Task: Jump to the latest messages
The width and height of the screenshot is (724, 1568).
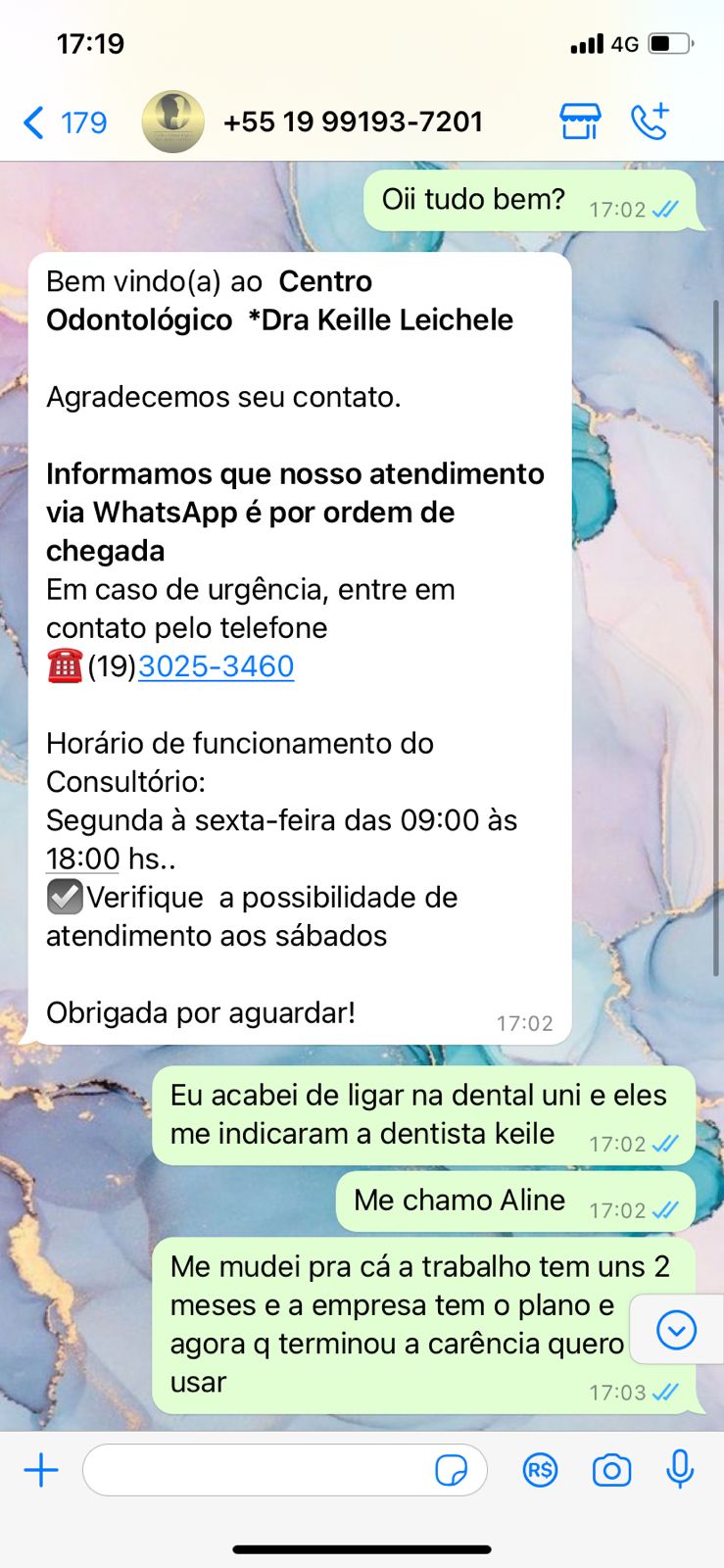Action: click(x=676, y=1330)
